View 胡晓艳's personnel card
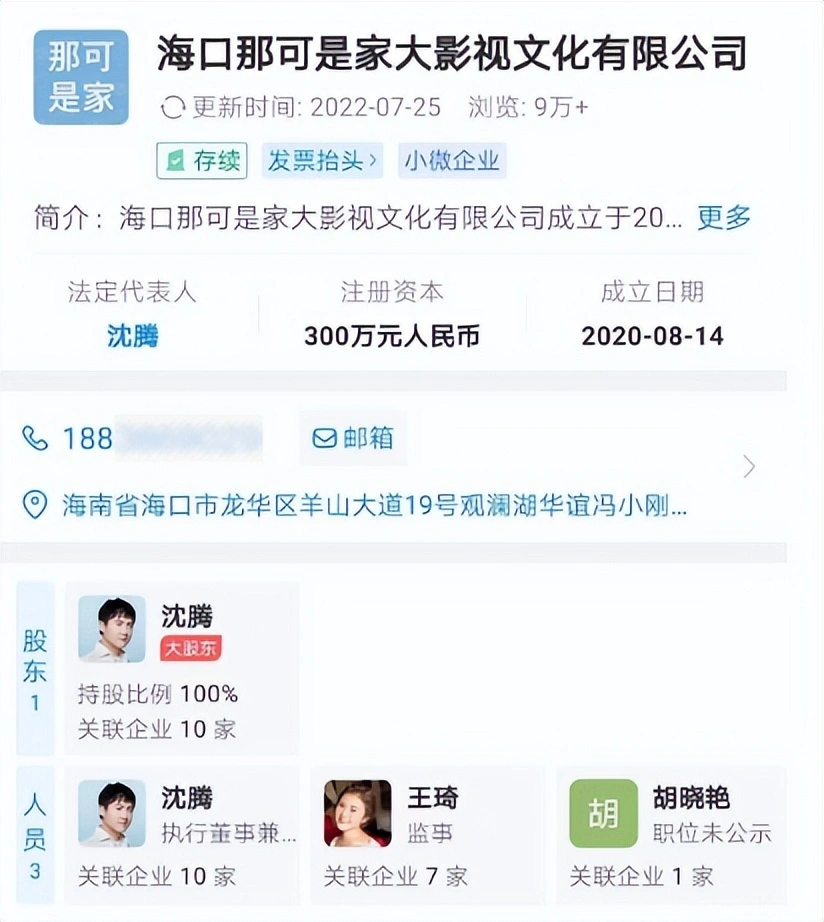The height and width of the screenshot is (922, 824). coord(672,835)
